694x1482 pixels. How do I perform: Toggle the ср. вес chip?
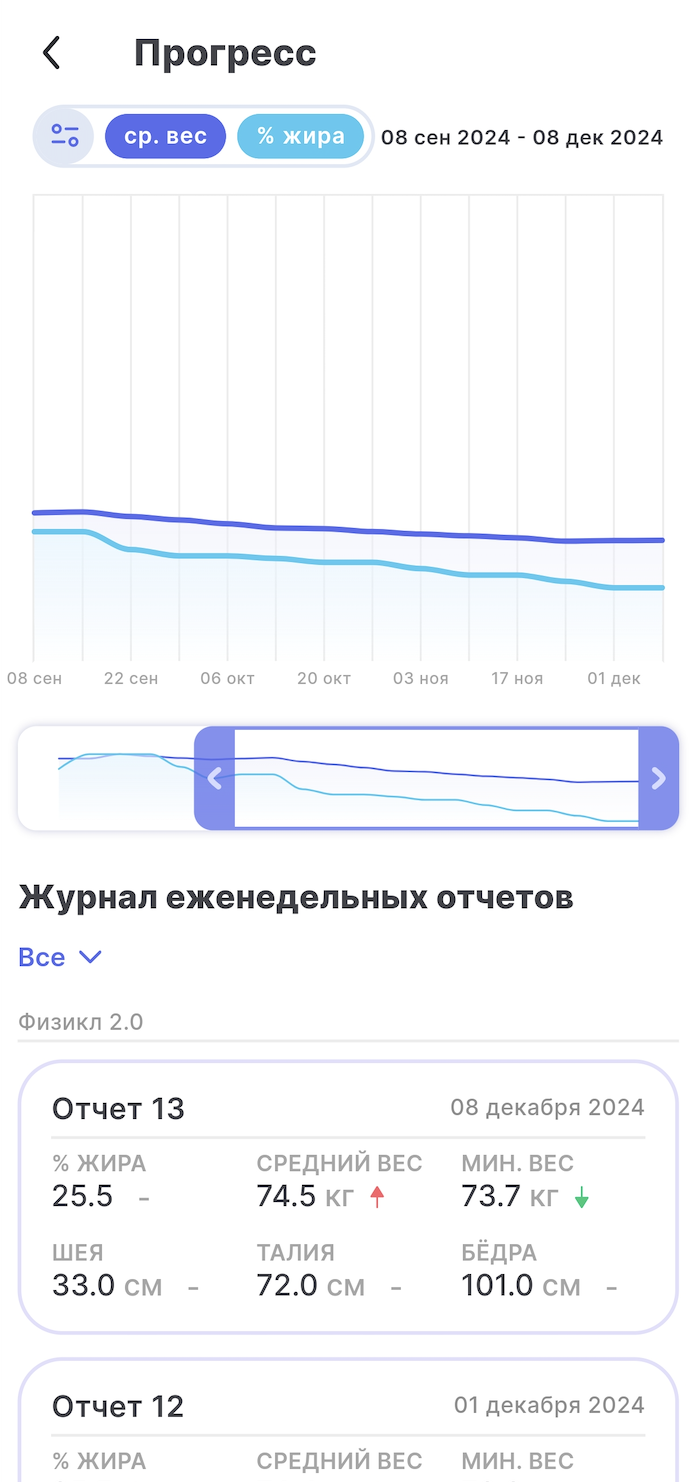(166, 136)
